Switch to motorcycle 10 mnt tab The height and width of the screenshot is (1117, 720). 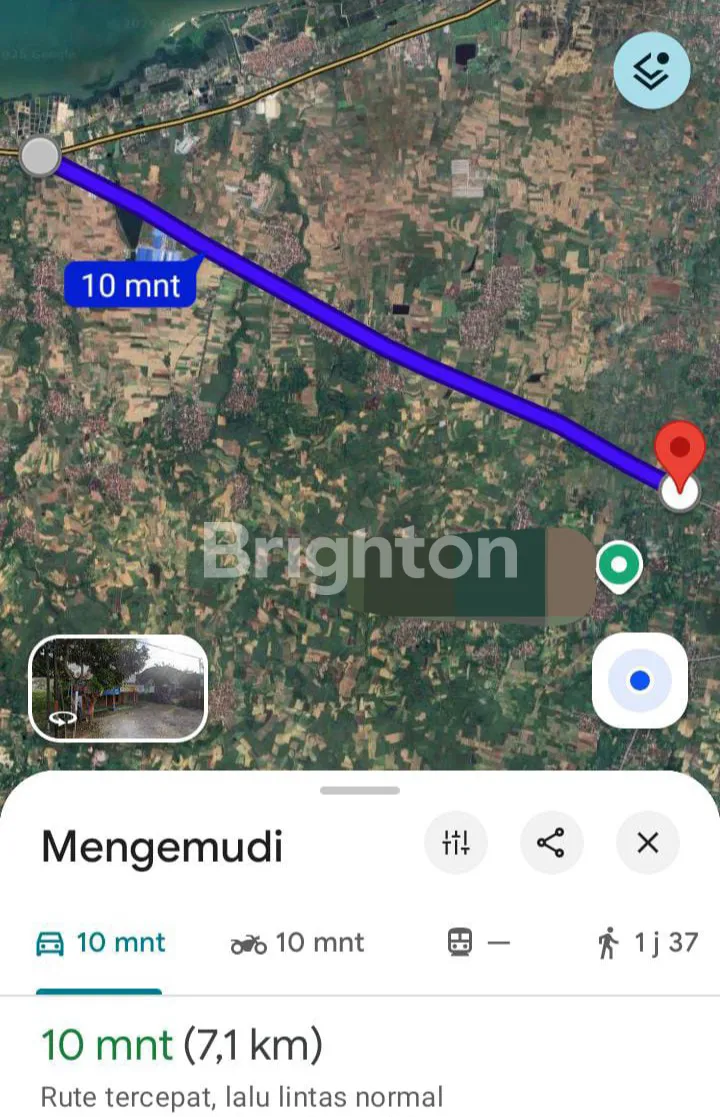(297, 943)
